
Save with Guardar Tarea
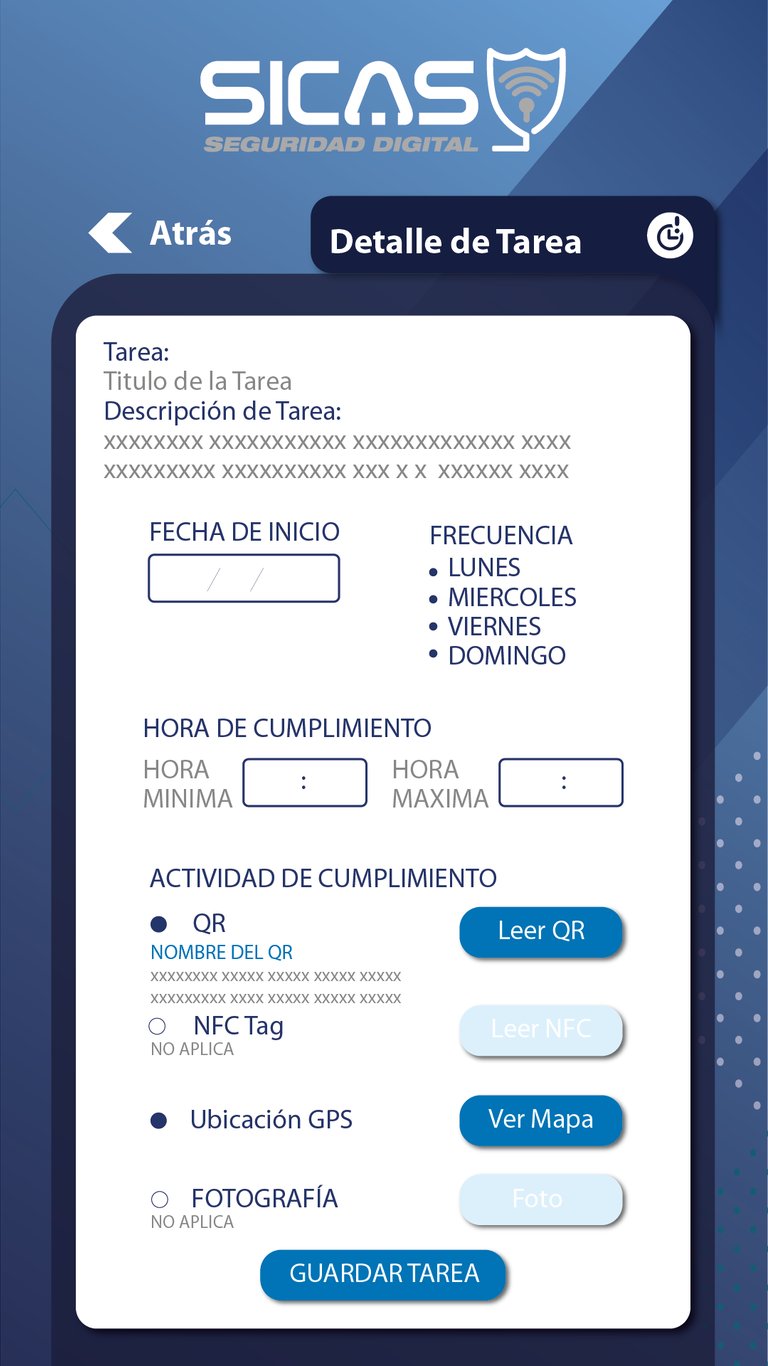[384, 1274]
